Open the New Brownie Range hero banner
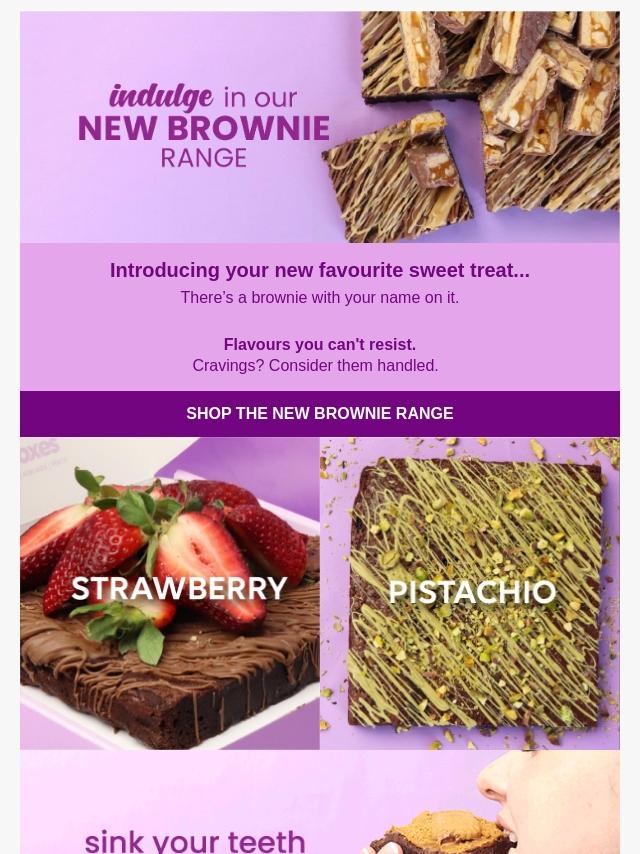Screen dimensions: 640x854 click(x=320, y=127)
